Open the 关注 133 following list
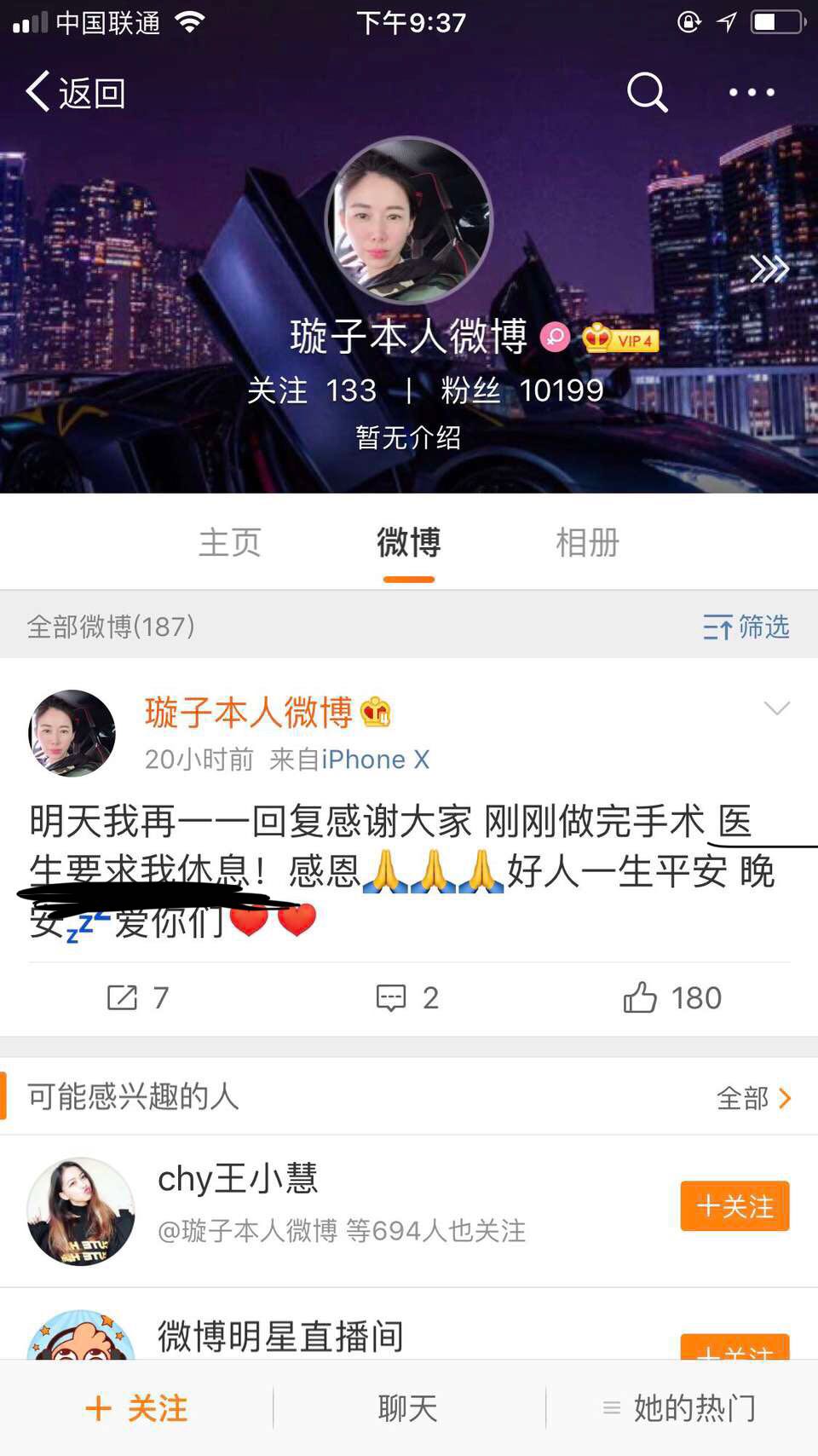 tap(311, 390)
